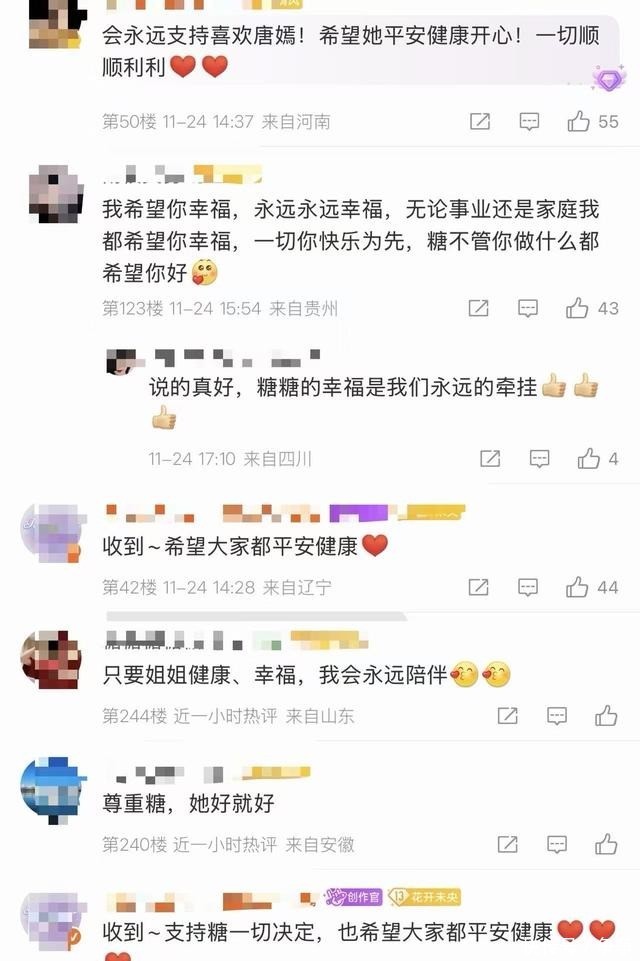The width and height of the screenshot is (640, 961).
Task: Like the 第50楼 comment from 河南
Action: pyautogui.click(x=579, y=122)
